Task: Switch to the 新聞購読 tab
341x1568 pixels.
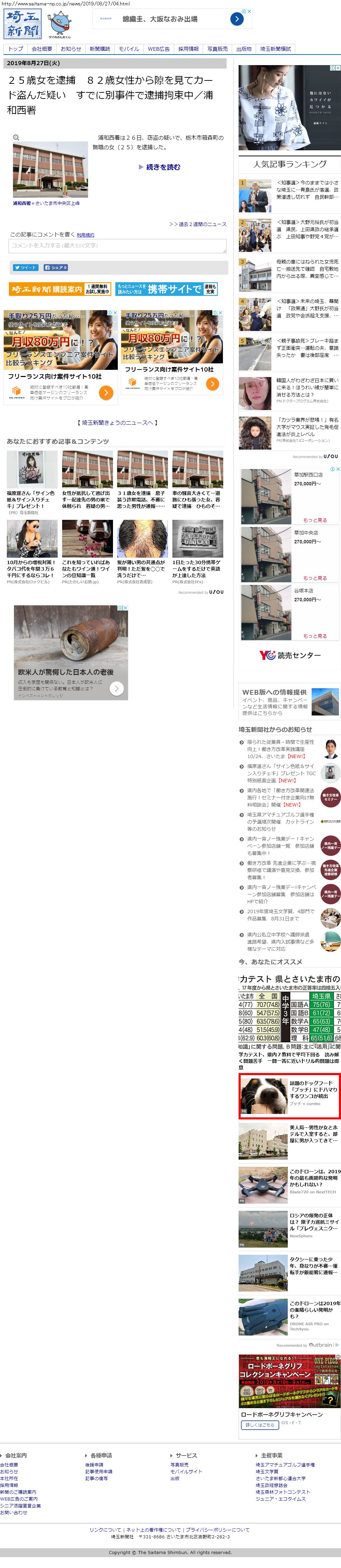Action: click(x=100, y=49)
